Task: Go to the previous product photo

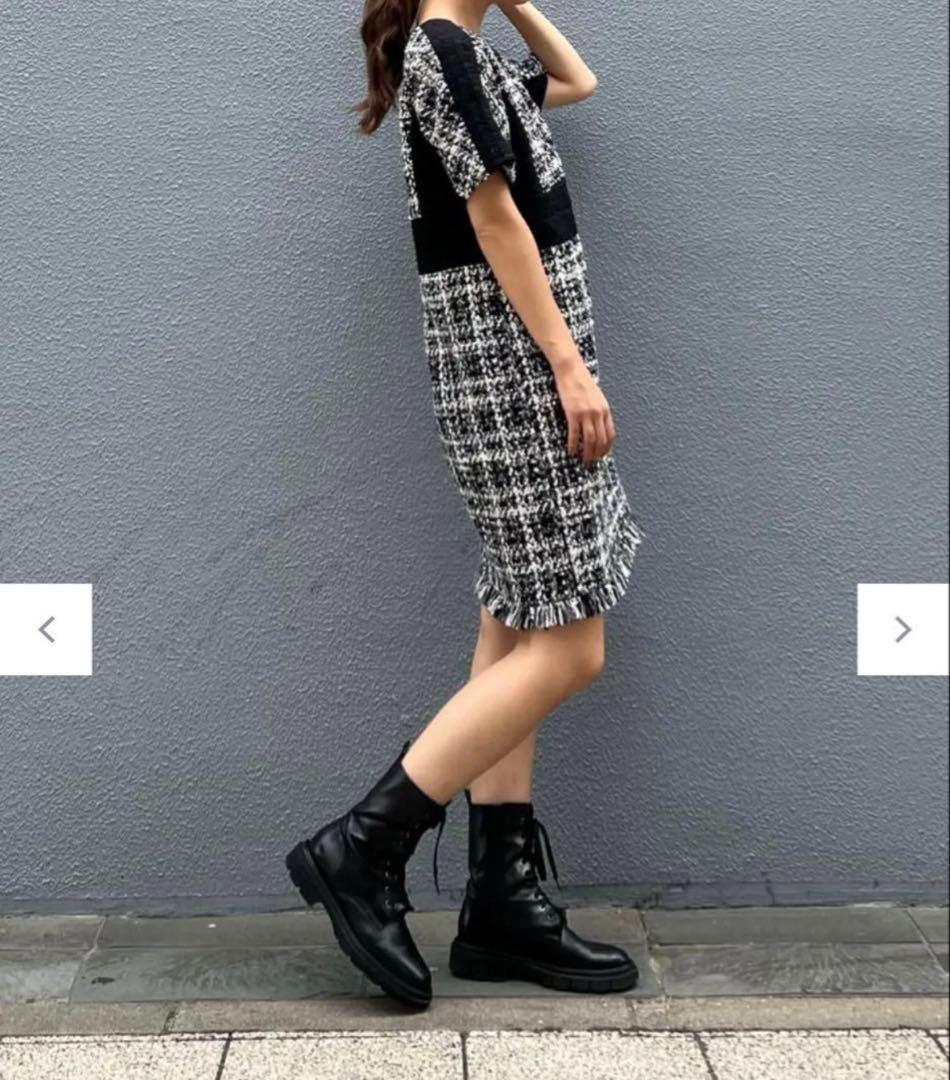Action: (46, 629)
